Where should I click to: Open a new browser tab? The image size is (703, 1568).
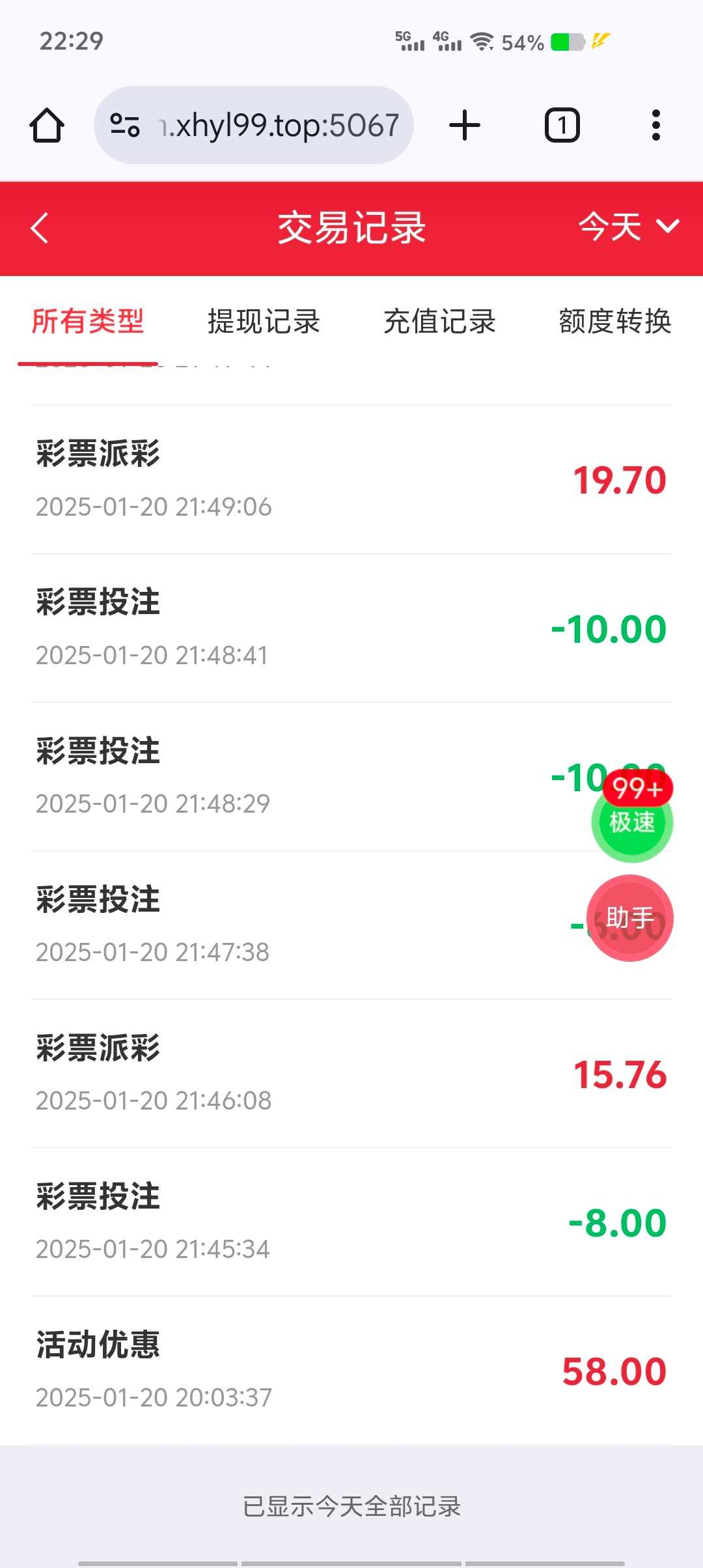click(465, 125)
